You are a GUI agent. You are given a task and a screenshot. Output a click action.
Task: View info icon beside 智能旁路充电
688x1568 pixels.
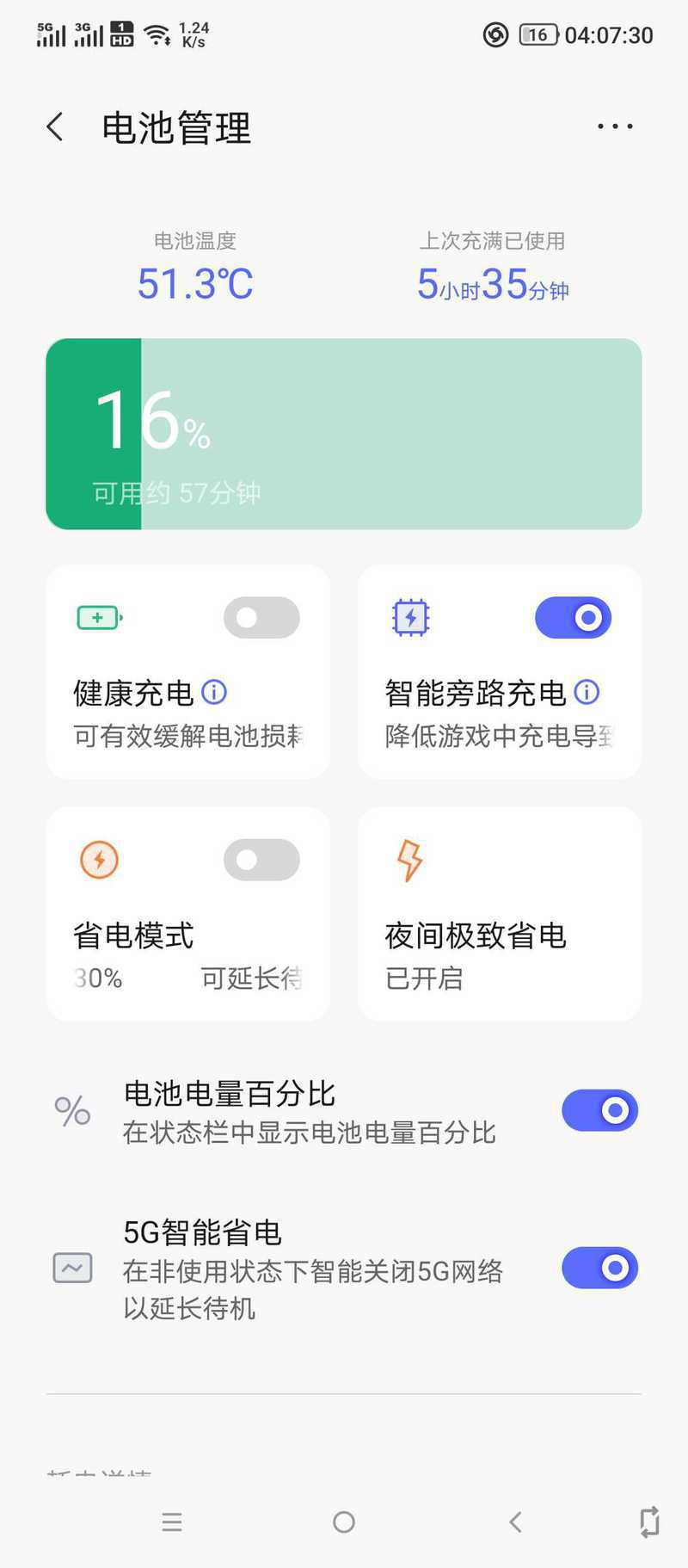coord(587,692)
